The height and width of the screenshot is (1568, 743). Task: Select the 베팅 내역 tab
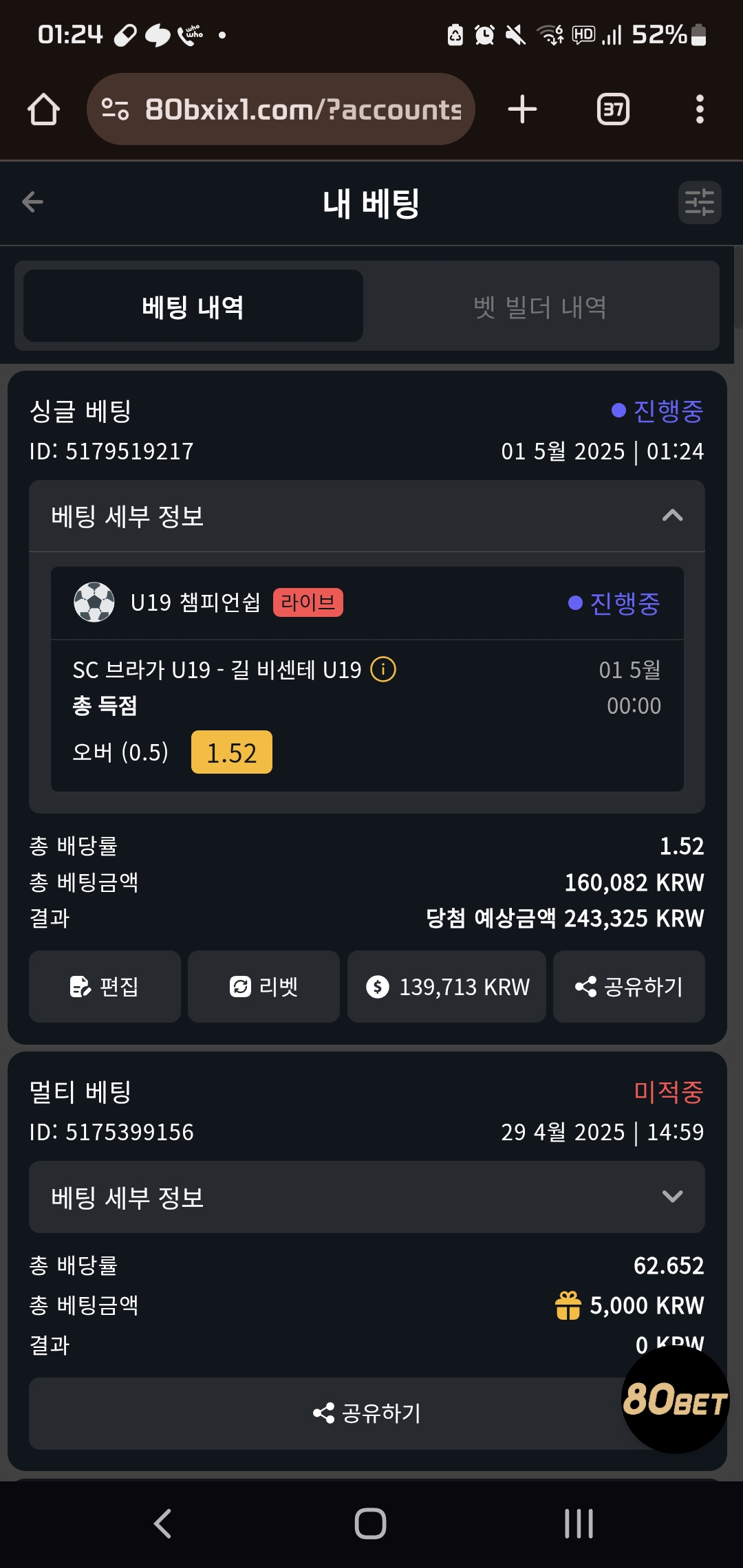pos(193,306)
